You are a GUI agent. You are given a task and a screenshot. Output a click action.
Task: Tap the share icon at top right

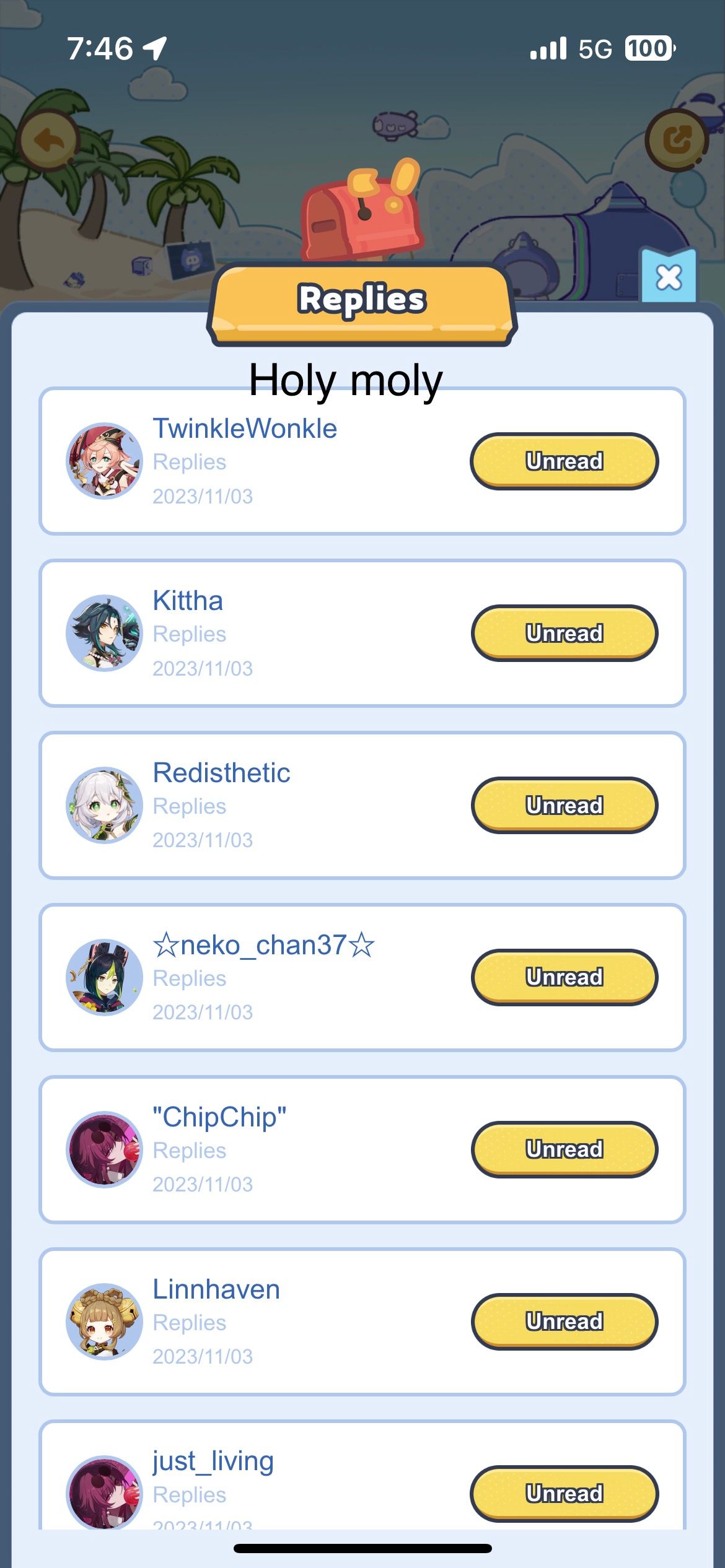tap(677, 140)
